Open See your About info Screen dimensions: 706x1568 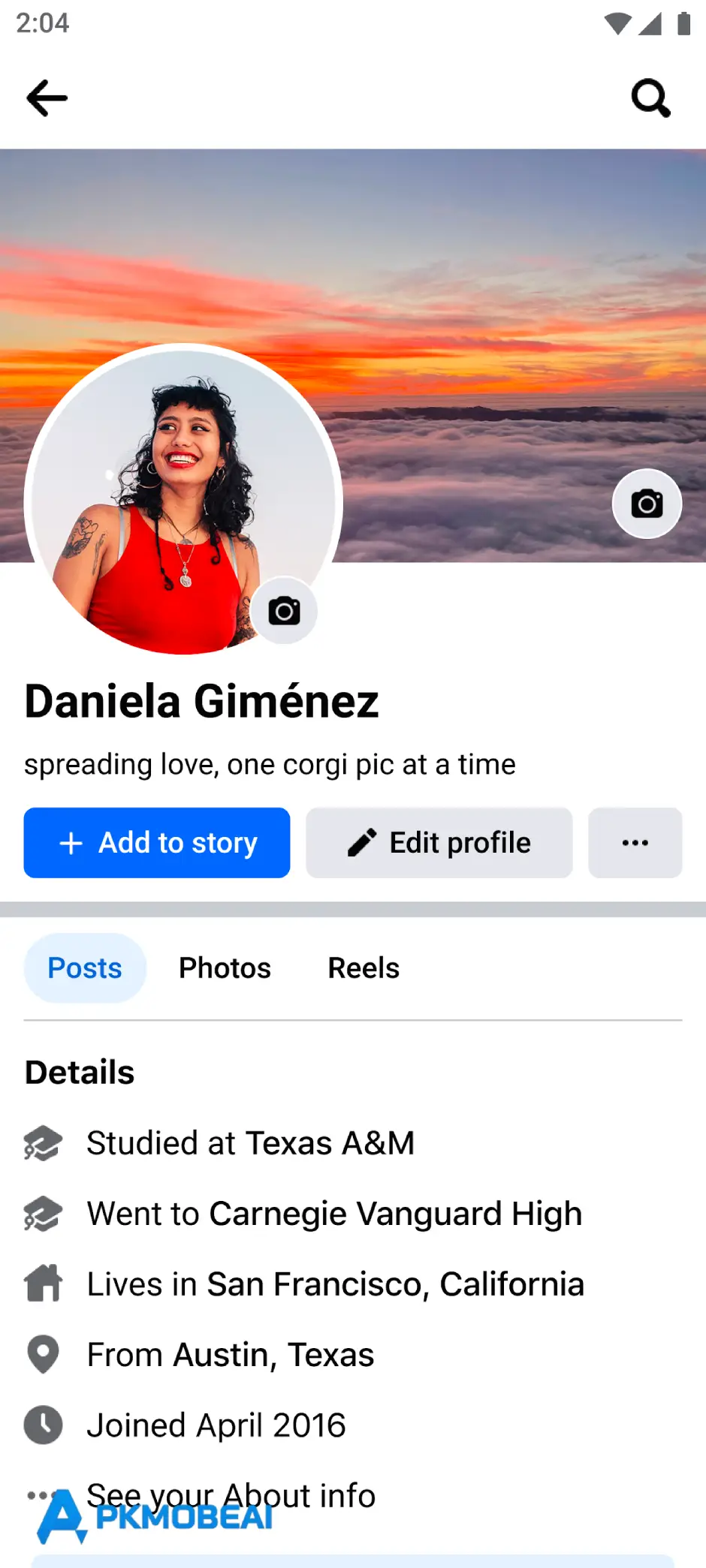231,1495
